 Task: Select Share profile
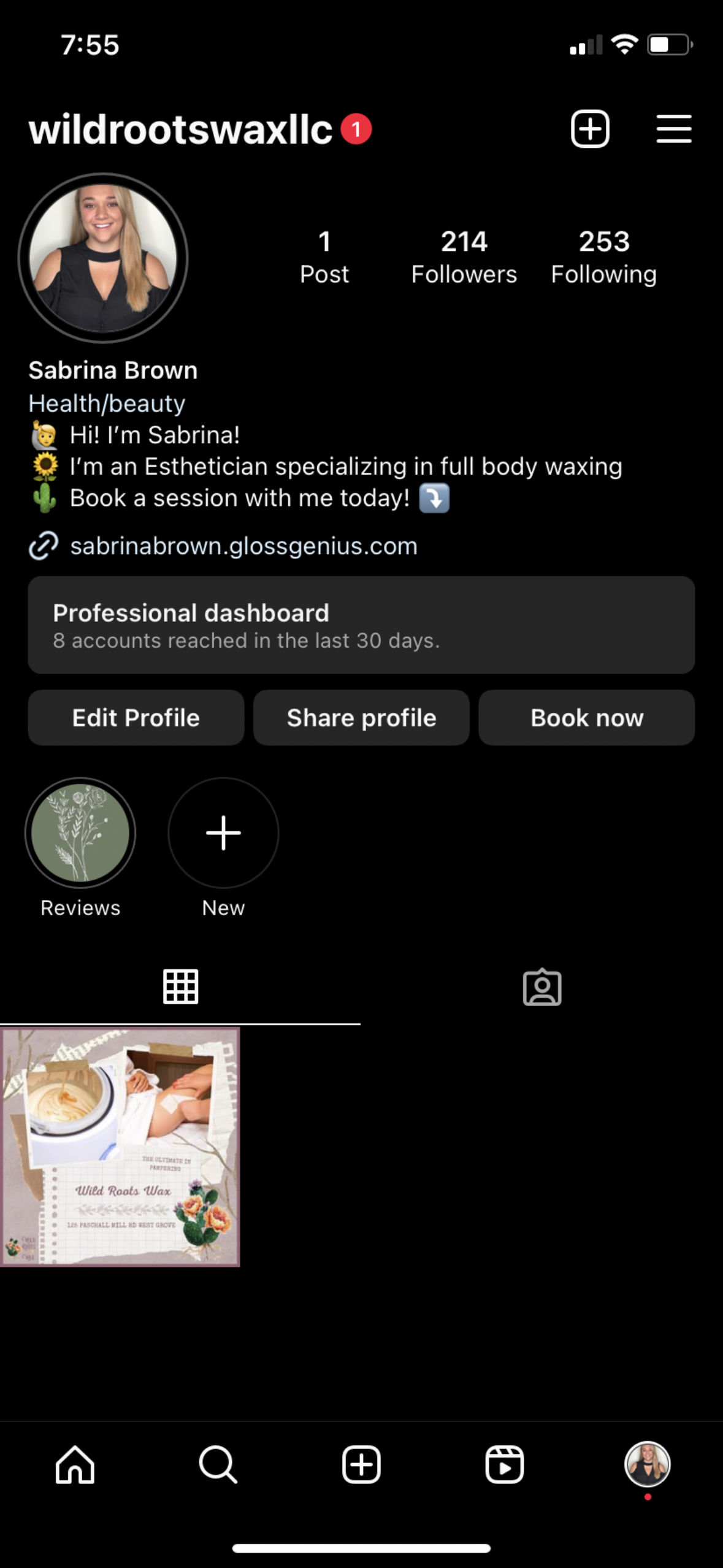click(361, 718)
